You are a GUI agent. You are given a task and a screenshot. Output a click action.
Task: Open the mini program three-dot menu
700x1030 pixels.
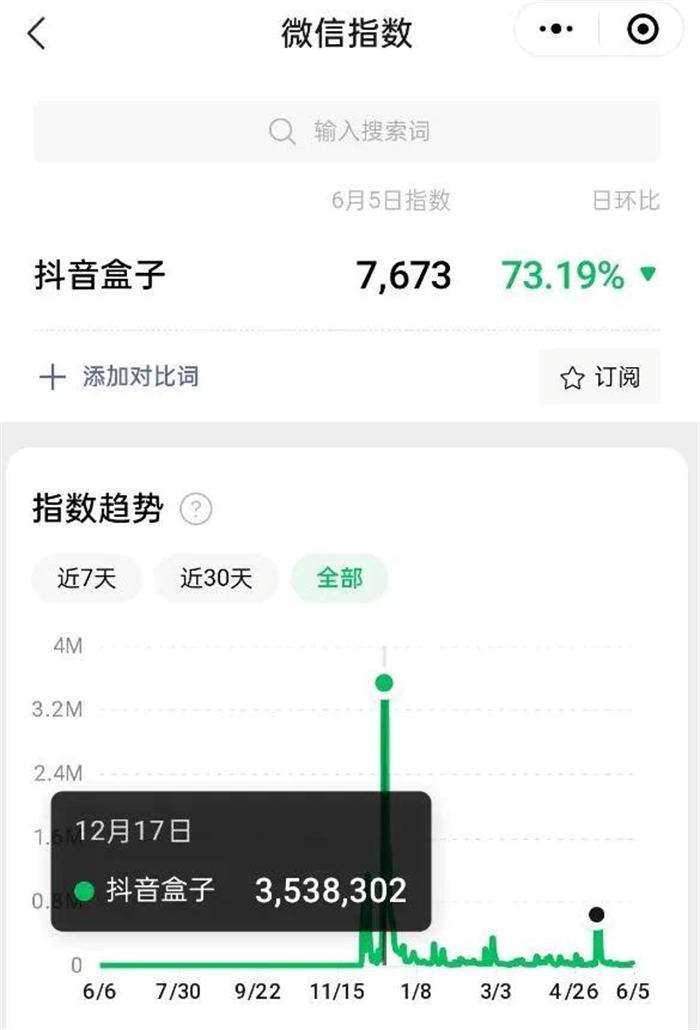click(557, 31)
